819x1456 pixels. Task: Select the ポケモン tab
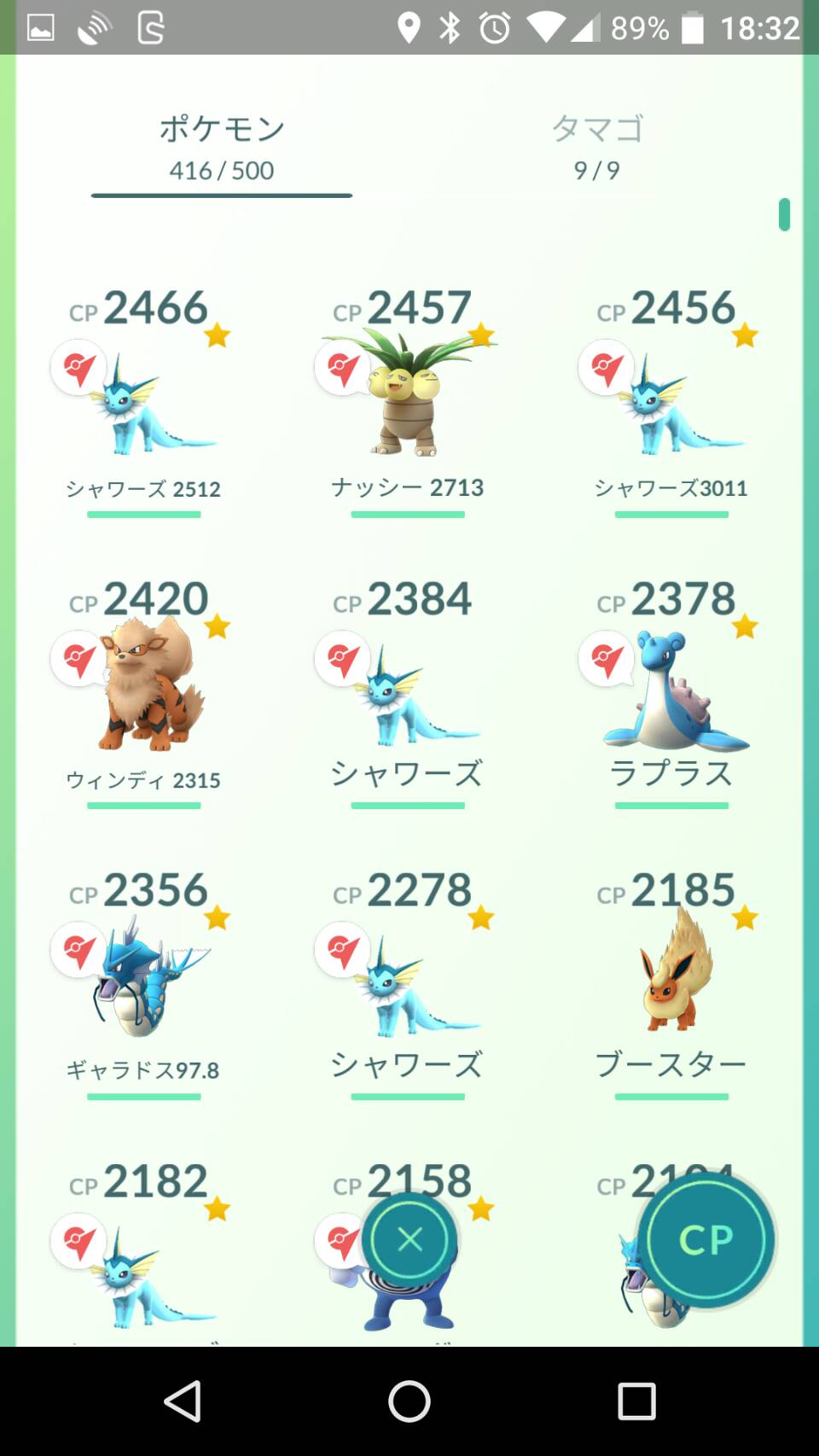pyautogui.click(x=222, y=147)
